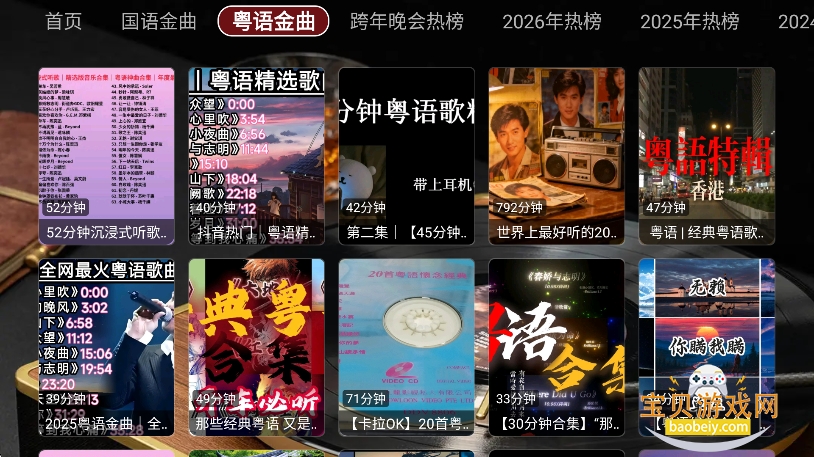Select the 粤语金曲 tab
The height and width of the screenshot is (457, 814).
[x=273, y=21]
